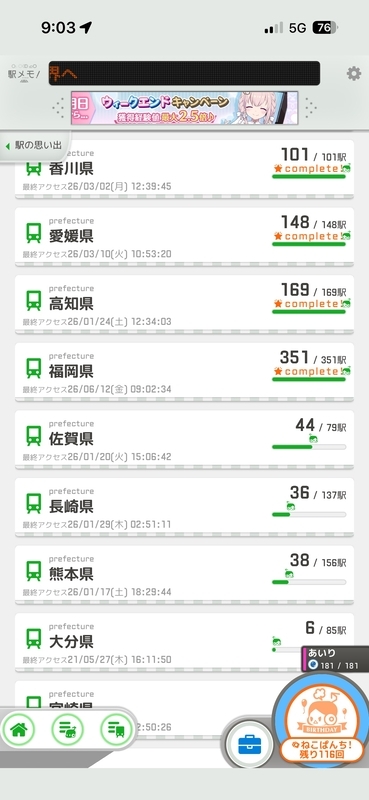Viewport: 369px width, 800px height.
Task: Open the 熊本県 prefecture row
Action: (184, 574)
